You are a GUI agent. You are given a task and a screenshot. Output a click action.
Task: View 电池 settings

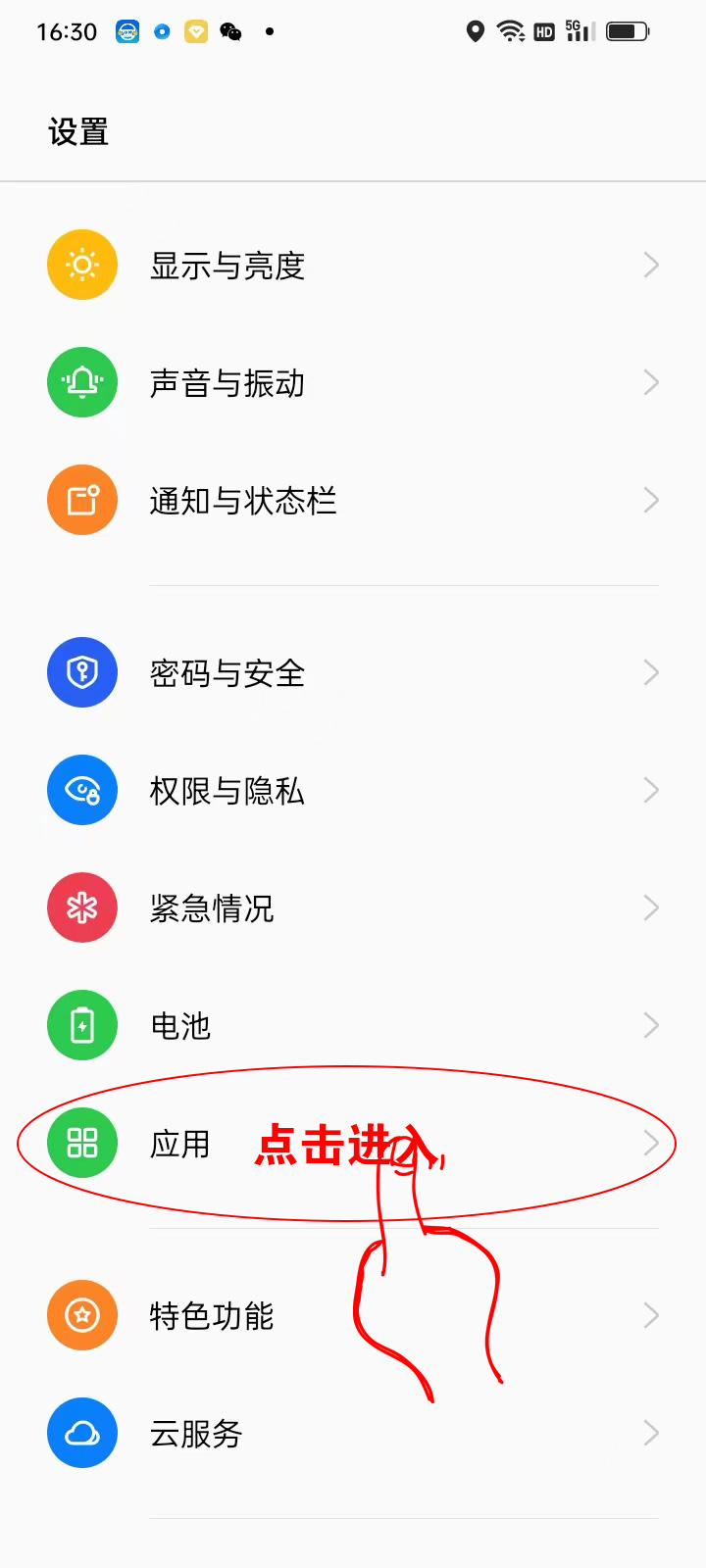pyautogui.click(x=180, y=1026)
